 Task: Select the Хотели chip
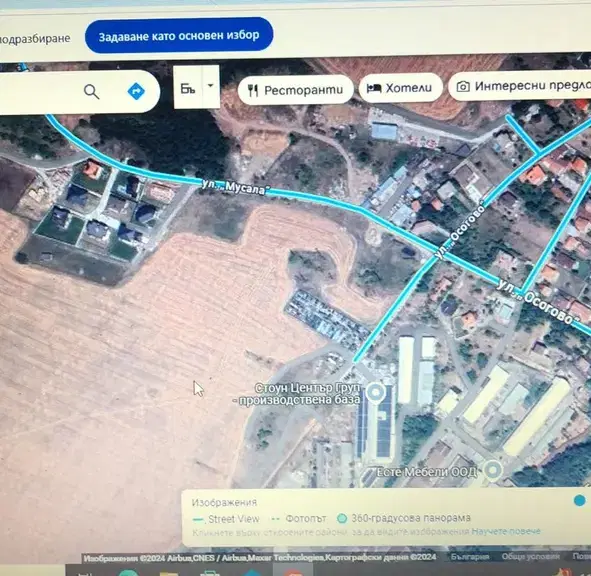point(400,88)
